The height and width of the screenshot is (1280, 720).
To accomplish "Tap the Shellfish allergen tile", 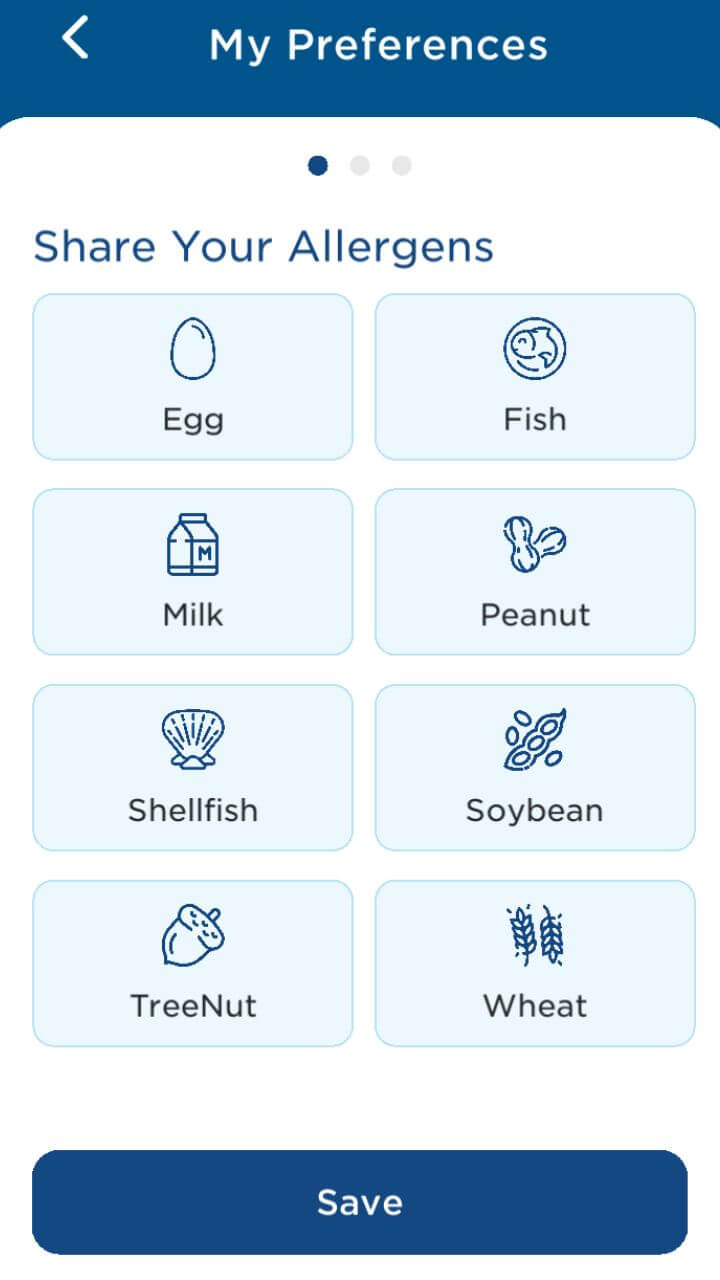I will [x=193, y=768].
